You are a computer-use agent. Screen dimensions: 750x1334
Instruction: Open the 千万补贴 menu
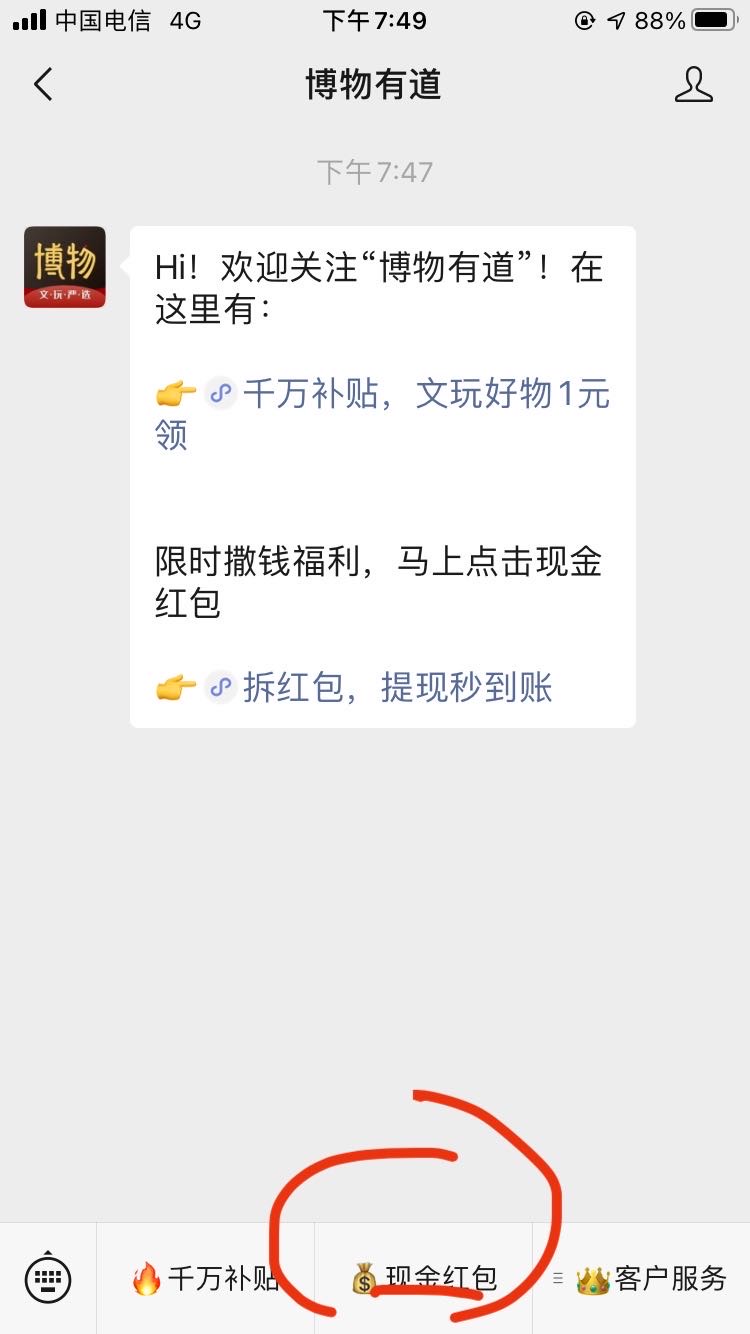pyautogui.click(x=205, y=1278)
